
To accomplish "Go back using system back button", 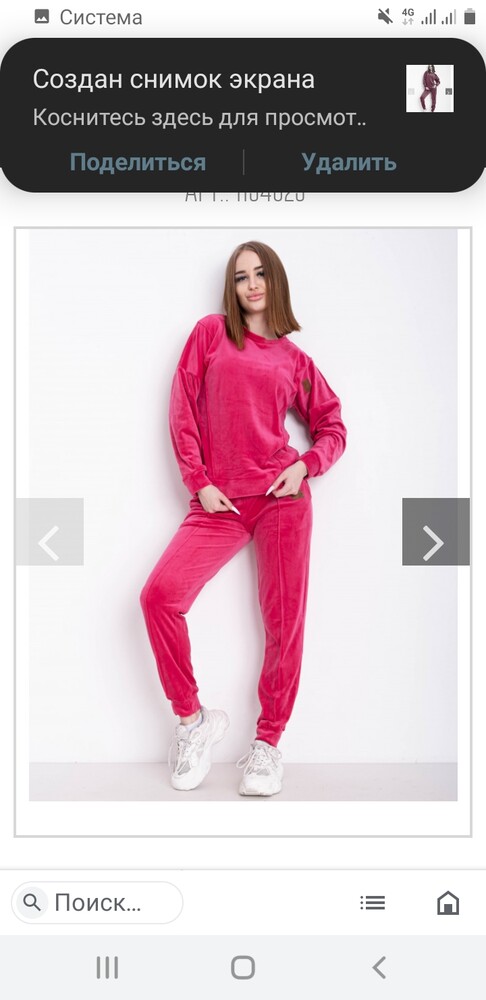I will tap(379, 967).
